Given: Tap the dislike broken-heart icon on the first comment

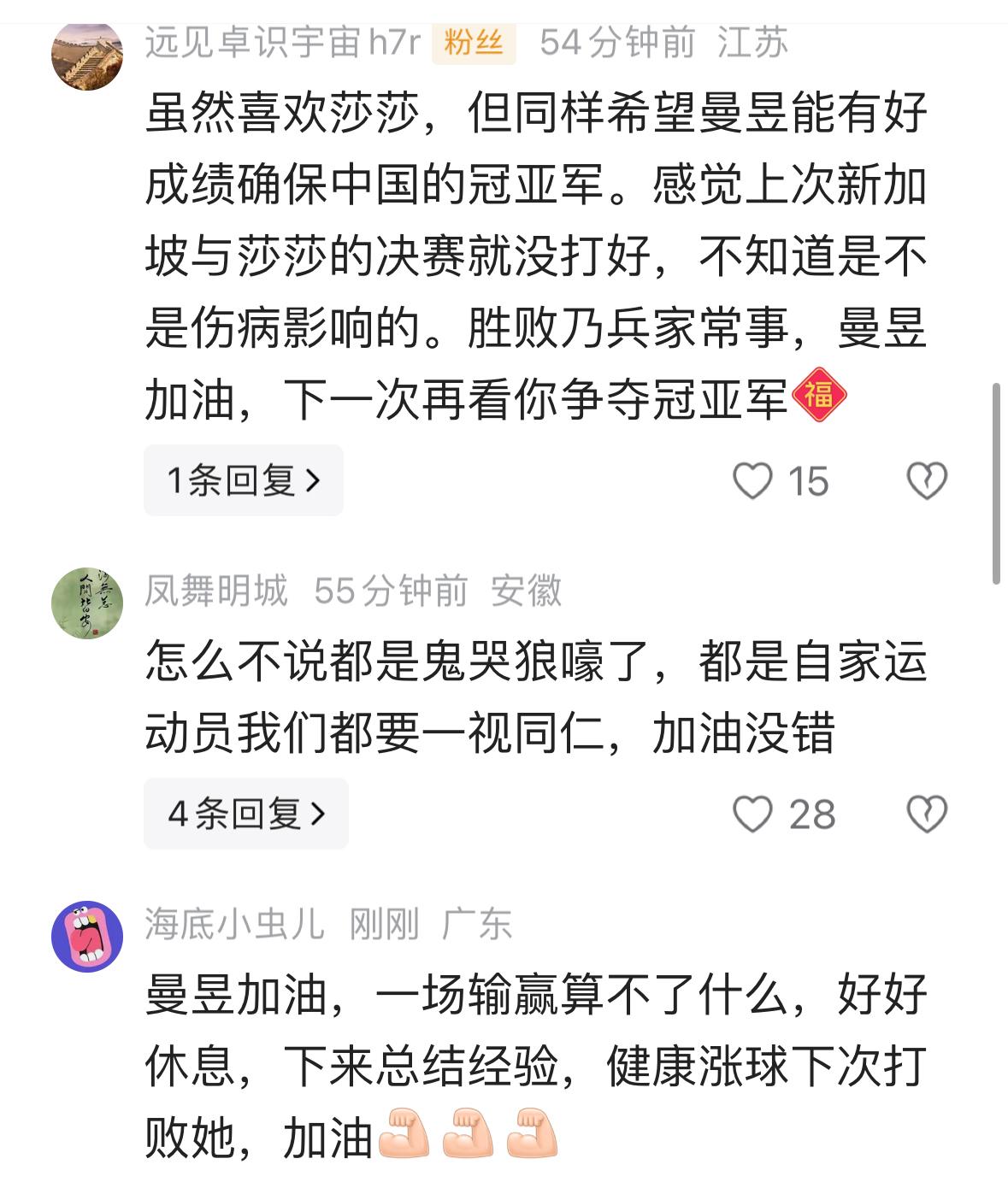Looking at the screenshot, I should click(x=925, y=480).
